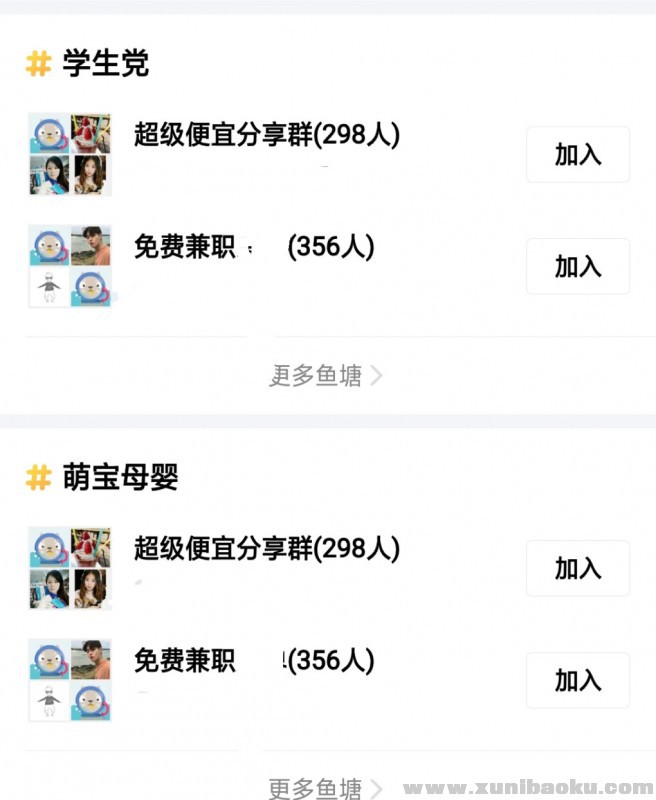
Task: View 免费兼职 group row in 学生党 section
Action: tap(254, 247)
